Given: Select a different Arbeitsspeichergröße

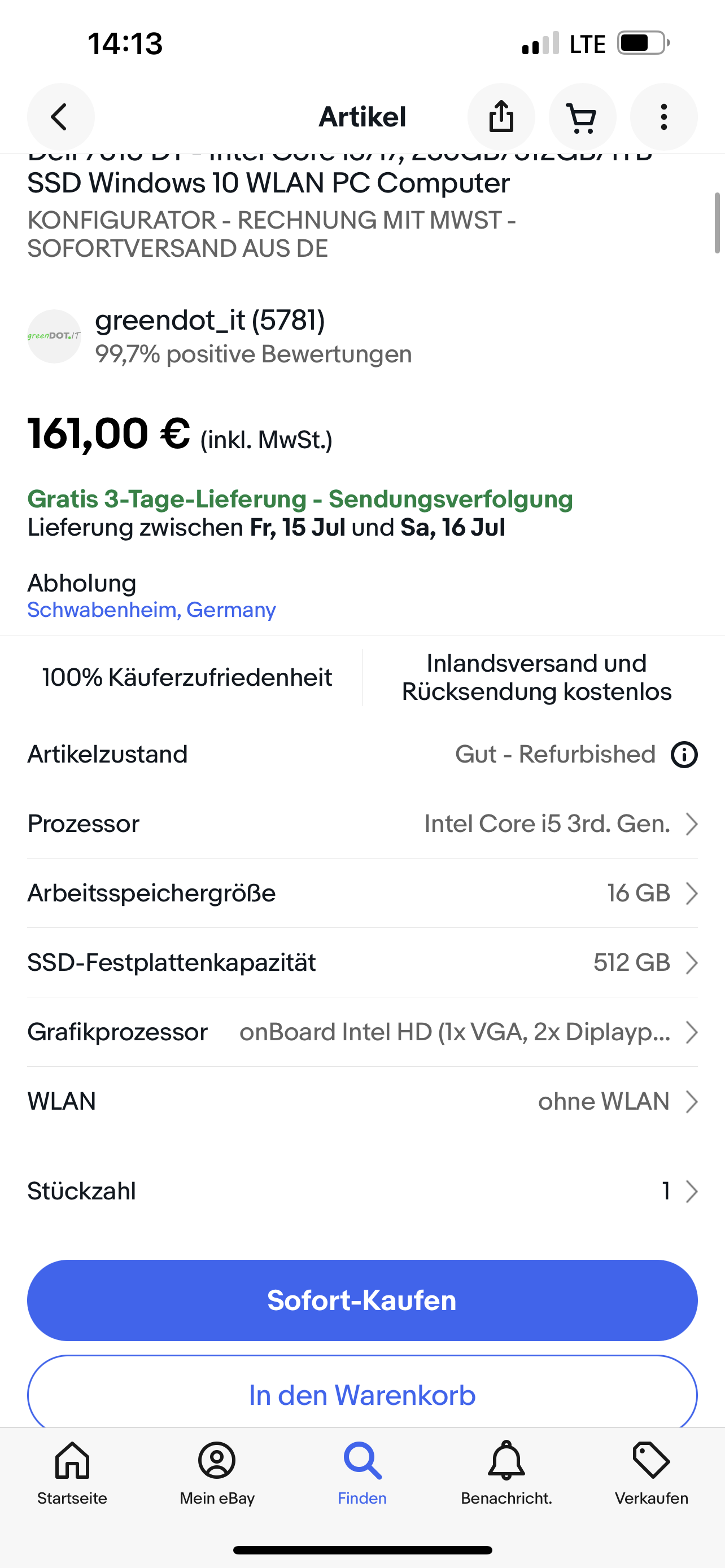Looking at the screenshot, I should click(362, 893).
